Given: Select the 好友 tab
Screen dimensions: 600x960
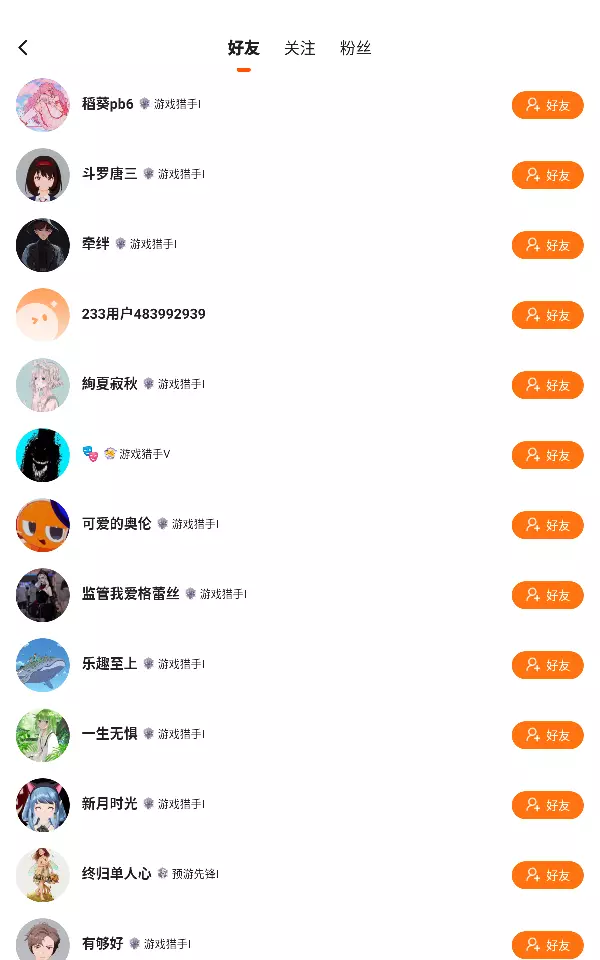Looking at the screenshot, I should (243, 48).
